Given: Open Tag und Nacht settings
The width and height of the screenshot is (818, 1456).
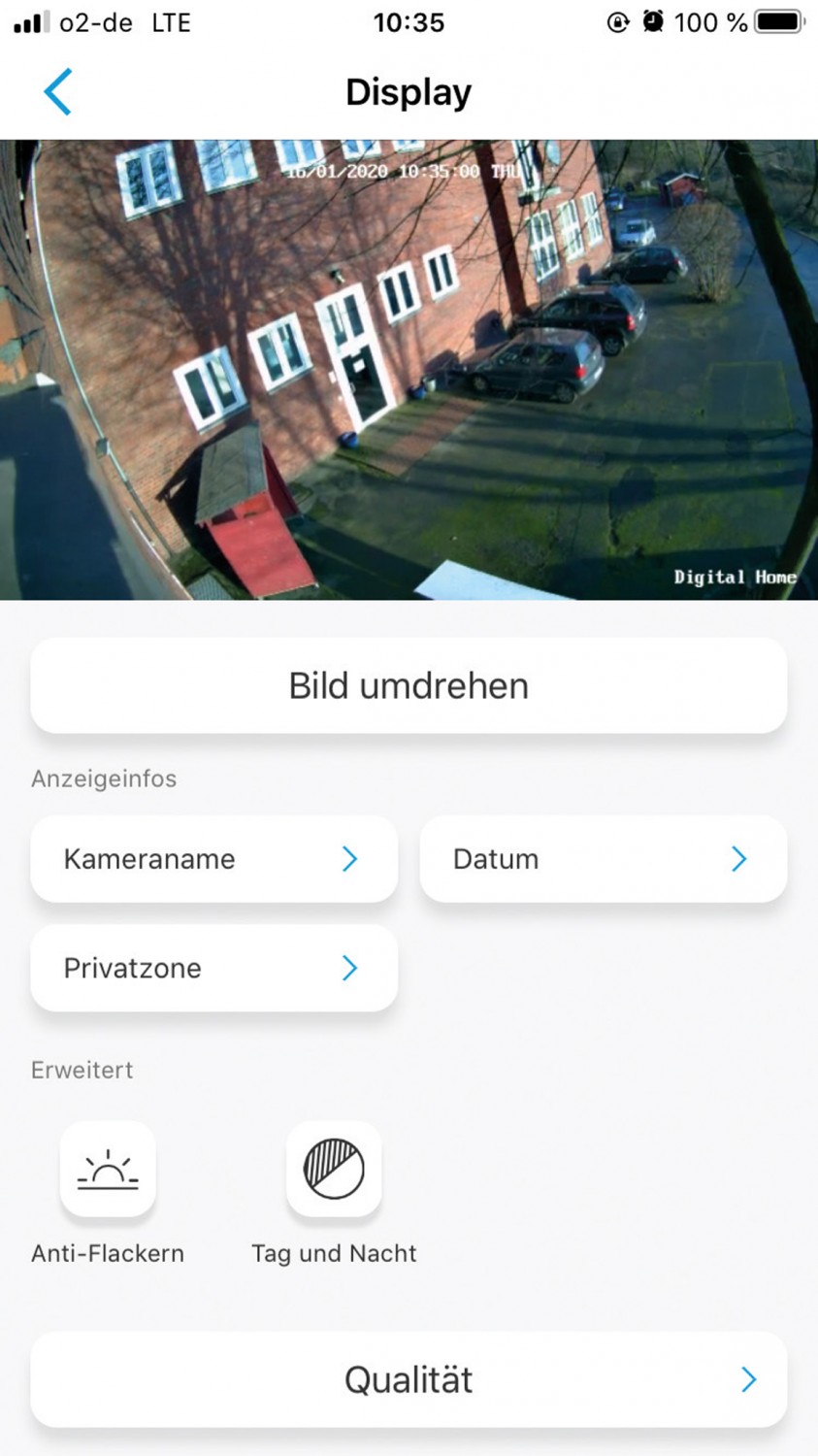Looking at the screenshot, I should (334, 1170).
